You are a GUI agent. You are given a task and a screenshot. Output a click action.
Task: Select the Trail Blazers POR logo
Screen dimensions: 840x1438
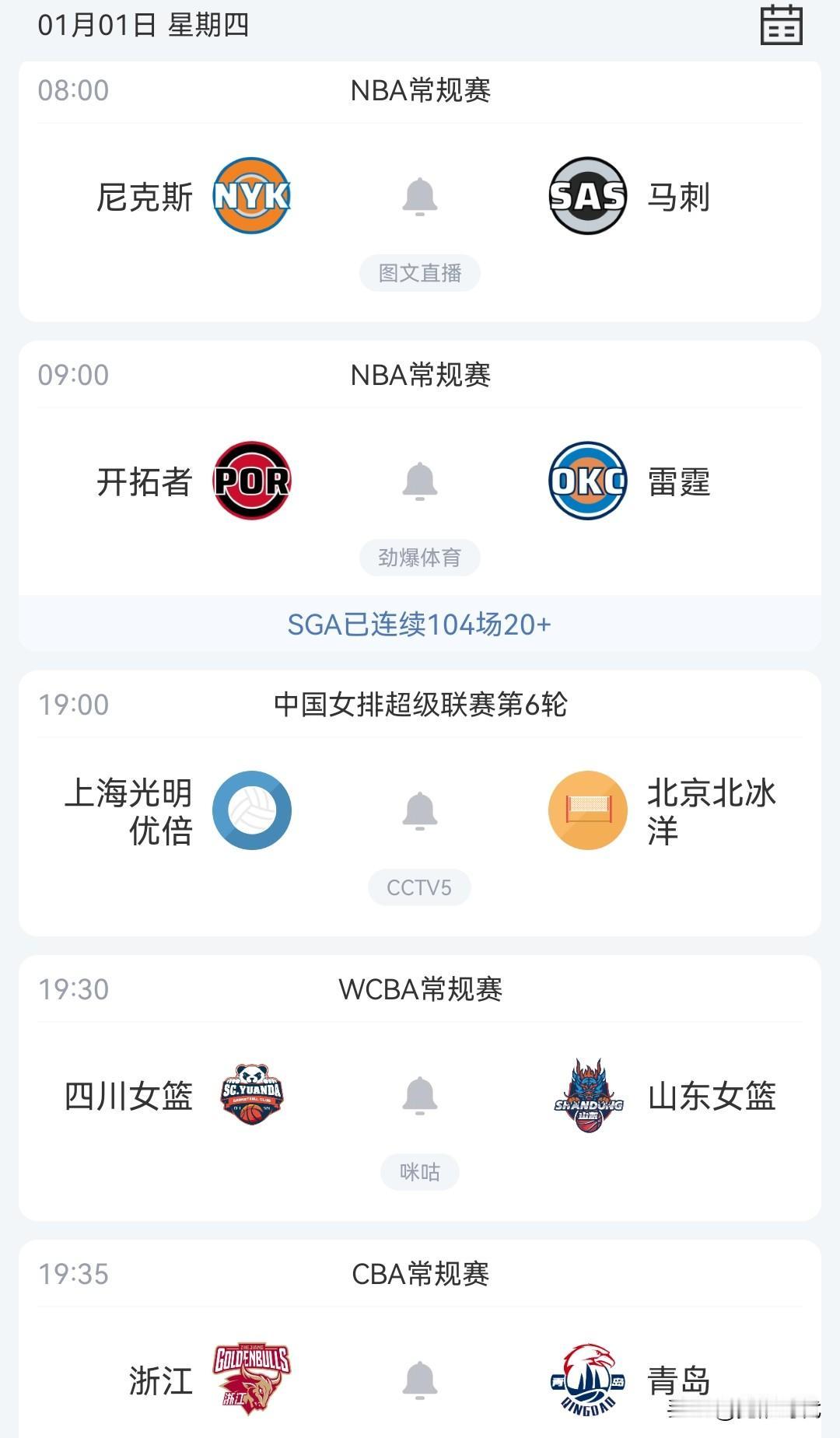pos(250,481)
